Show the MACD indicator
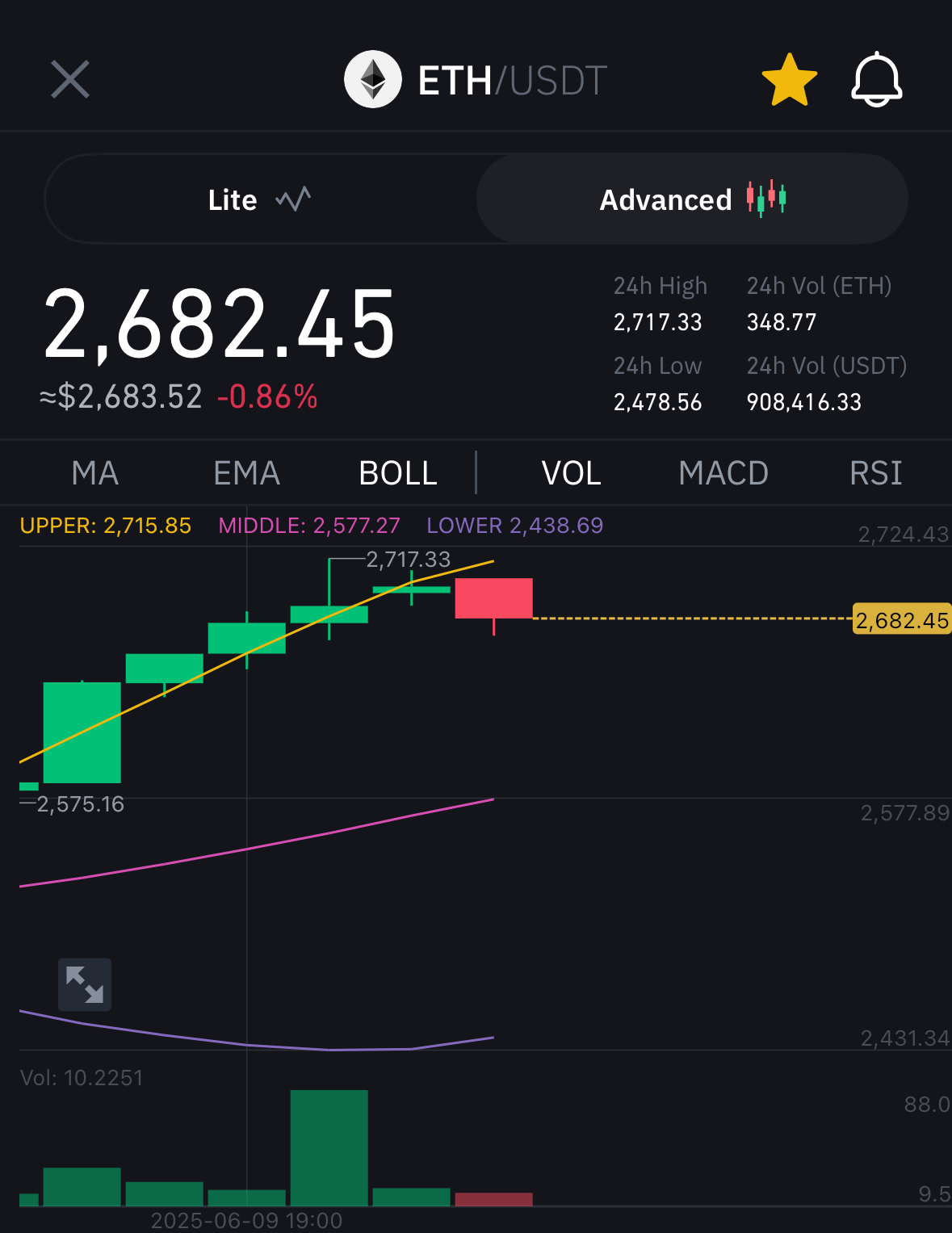 pos(723,473)
